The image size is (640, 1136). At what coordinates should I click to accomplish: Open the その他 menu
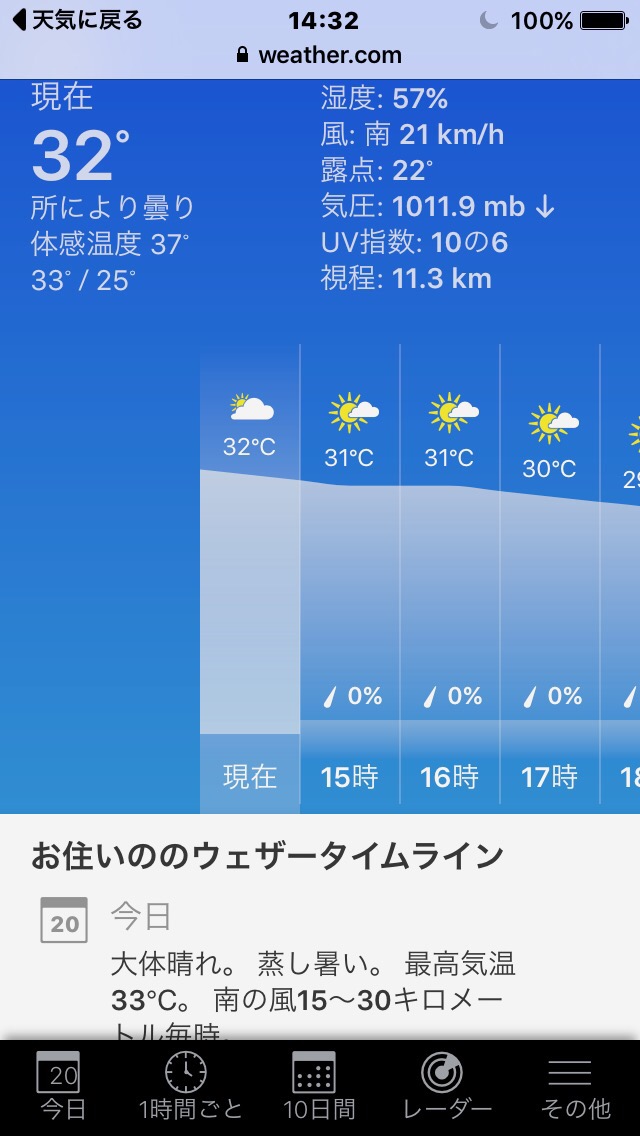click(x=574, y=1086)
